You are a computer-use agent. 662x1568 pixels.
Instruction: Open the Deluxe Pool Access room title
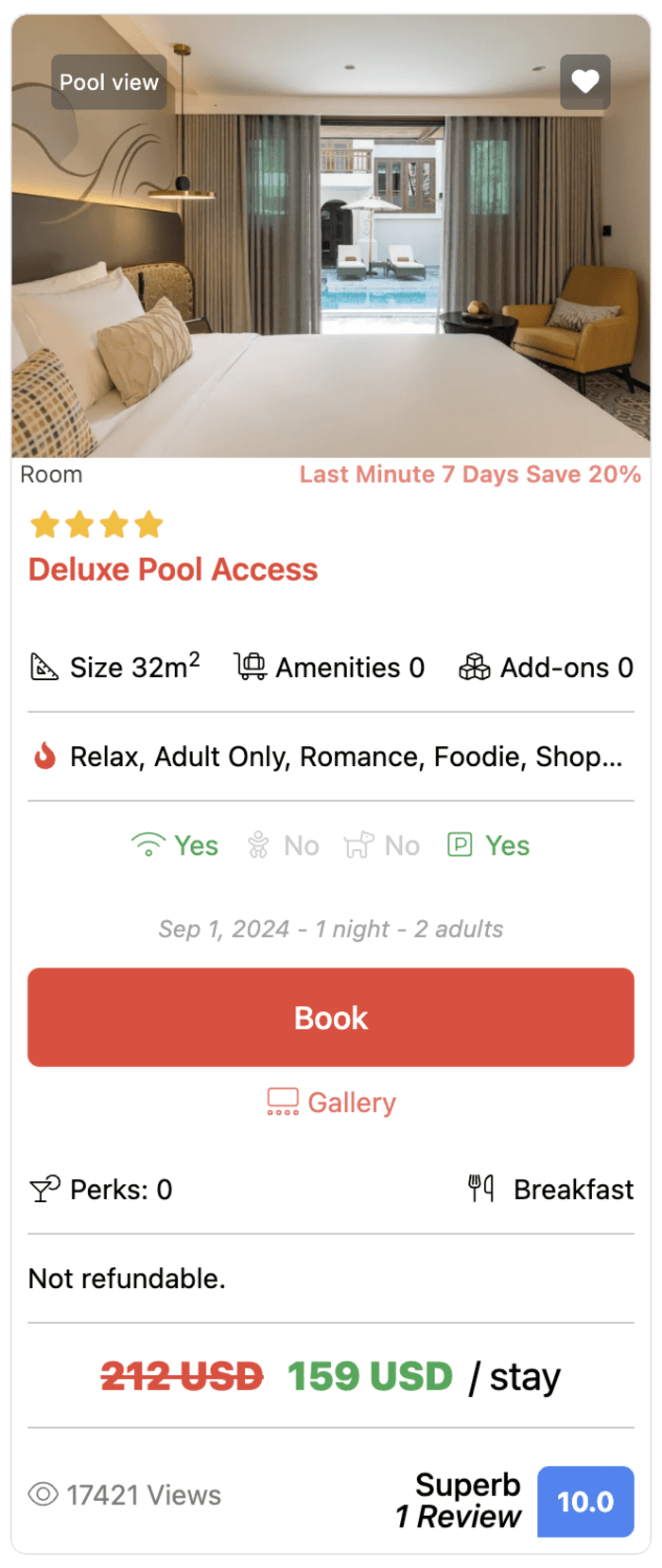(173, 569)
